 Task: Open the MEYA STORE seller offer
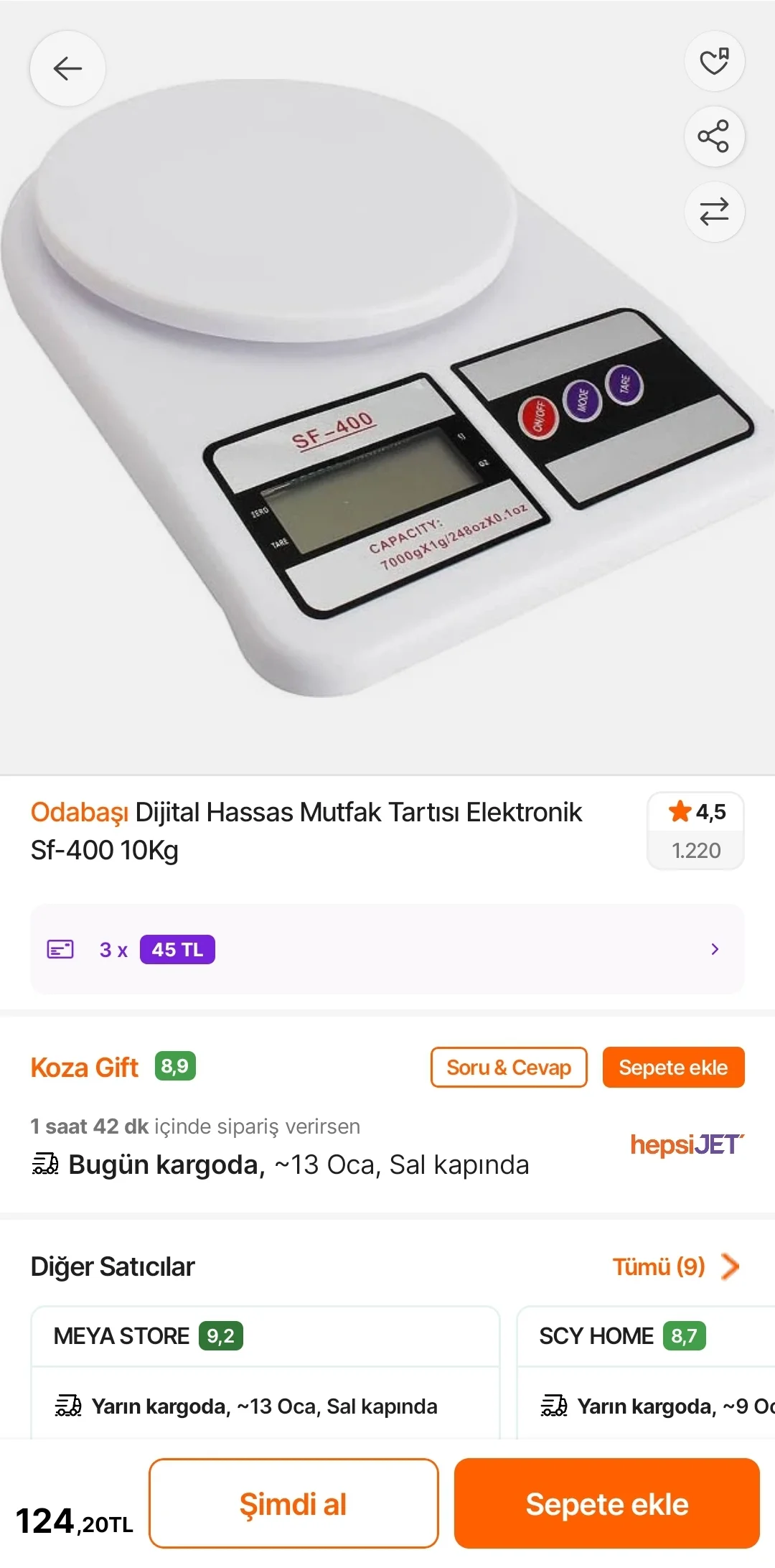(265, 1371)
